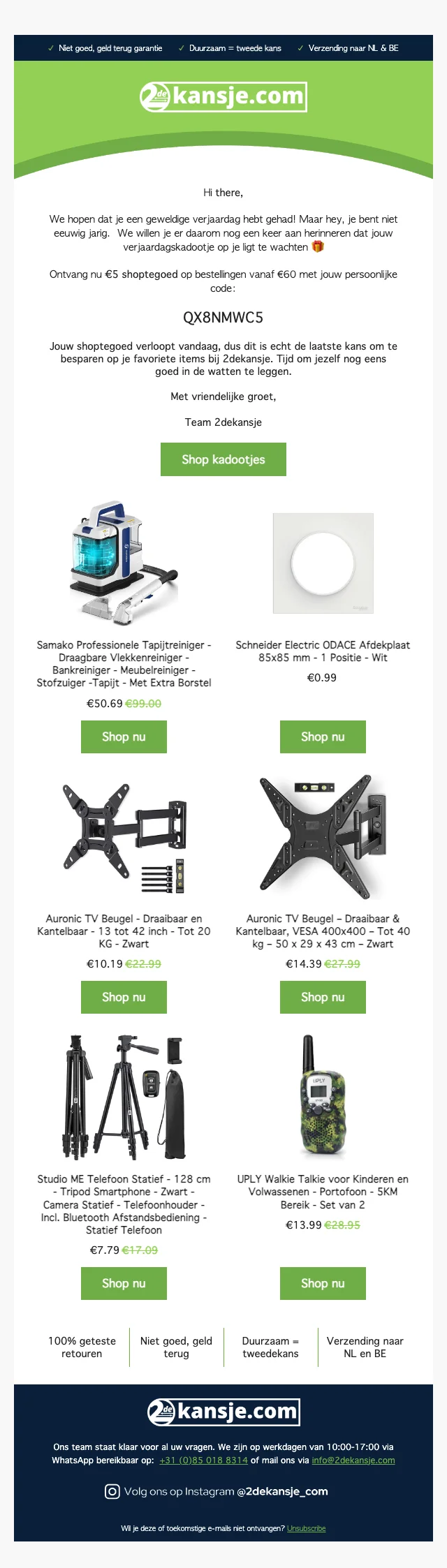Open the Samako Tapijtreiniger product image
This screenshot has width=447, height=1568.
click(x=124, y=562)
